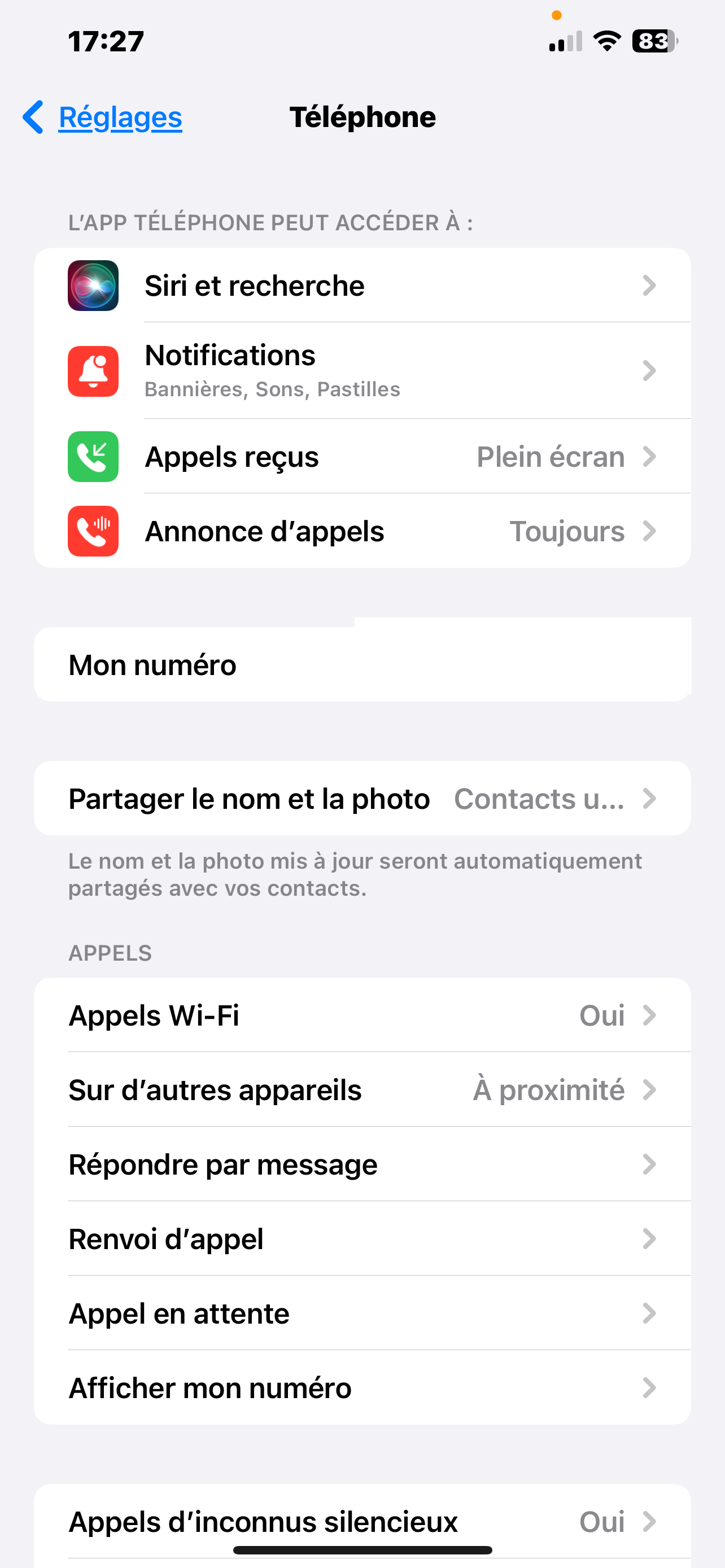Open Renvoi d'appel settings
This screenshot has height=1568, width=725.
click(x=362, y=1238)
